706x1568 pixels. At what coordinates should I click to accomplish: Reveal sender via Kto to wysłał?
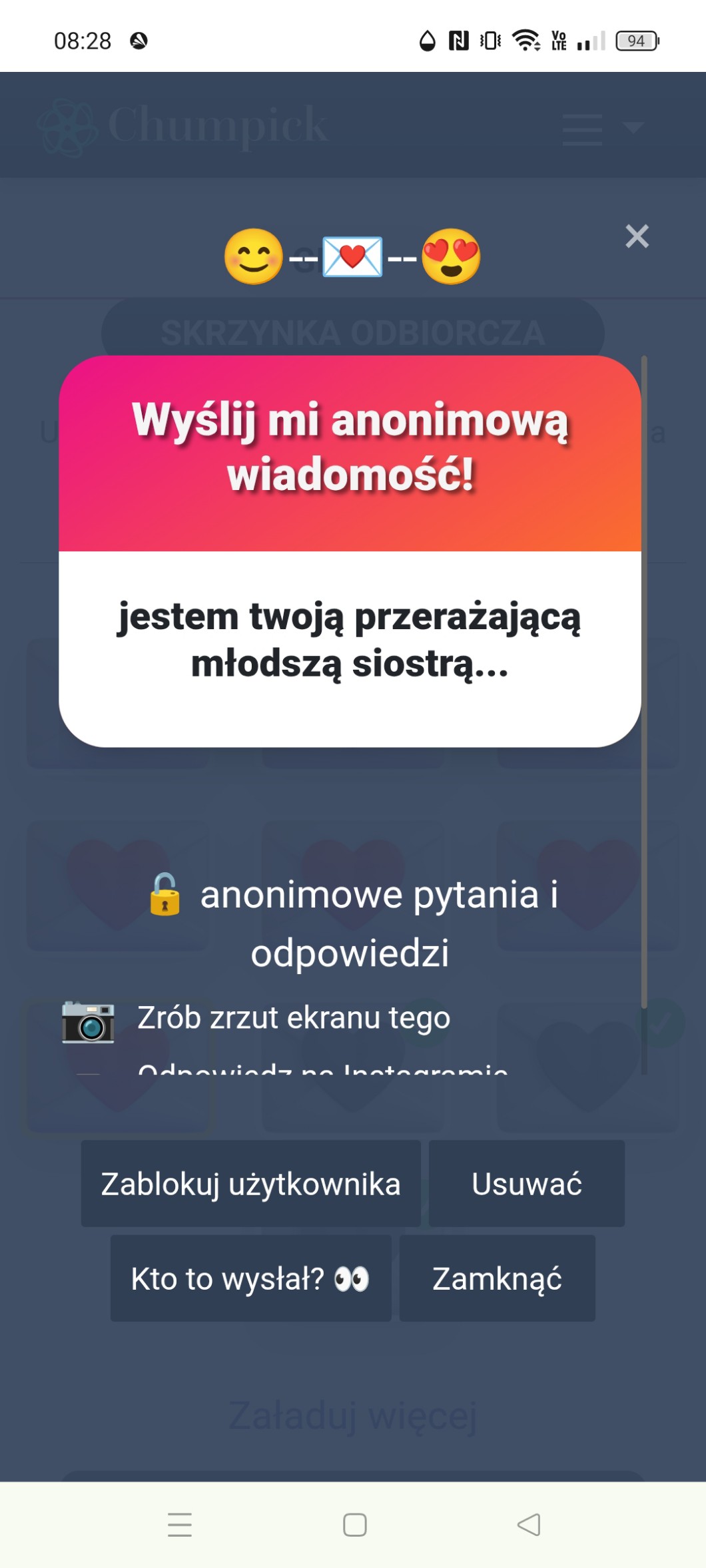[x=250, y=1278]
